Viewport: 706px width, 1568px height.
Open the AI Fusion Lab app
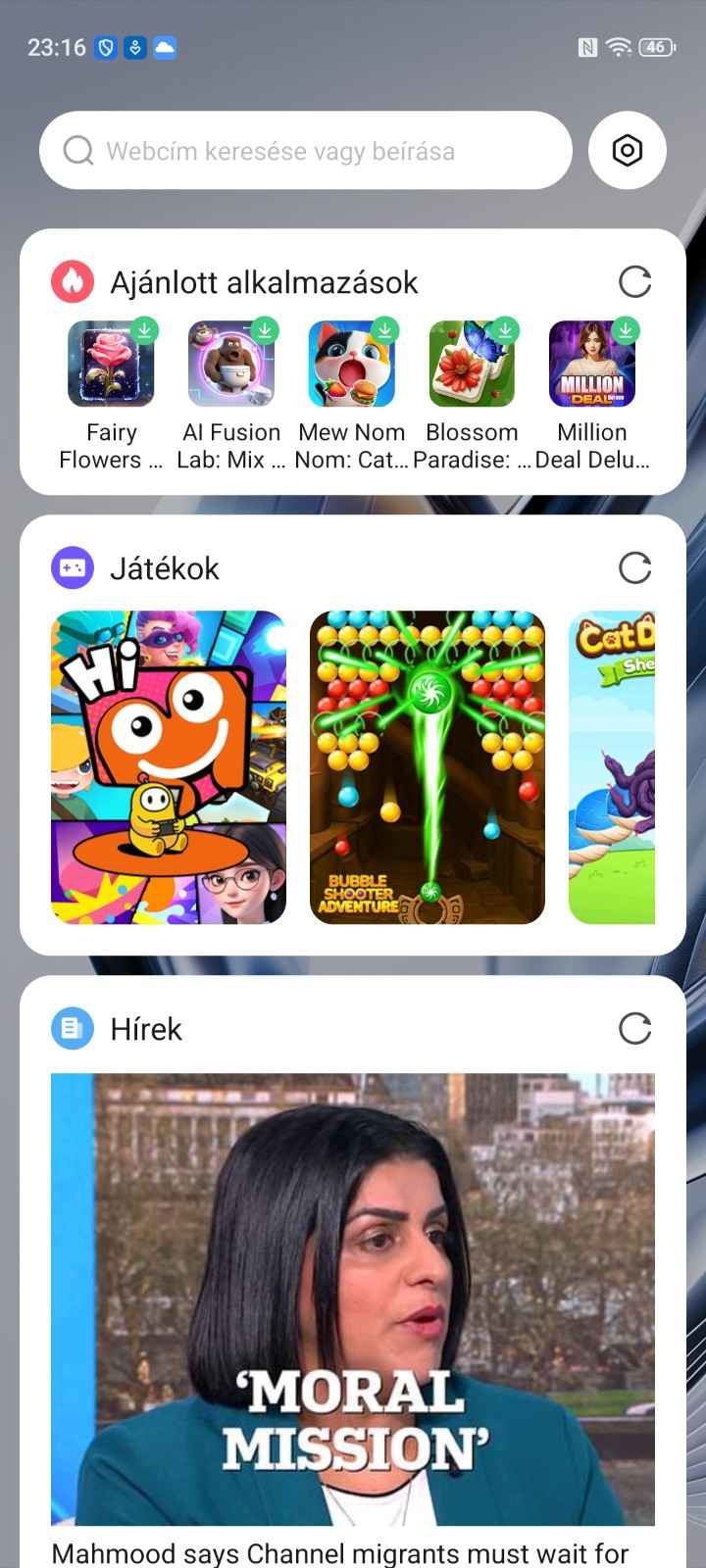point(231,365)
